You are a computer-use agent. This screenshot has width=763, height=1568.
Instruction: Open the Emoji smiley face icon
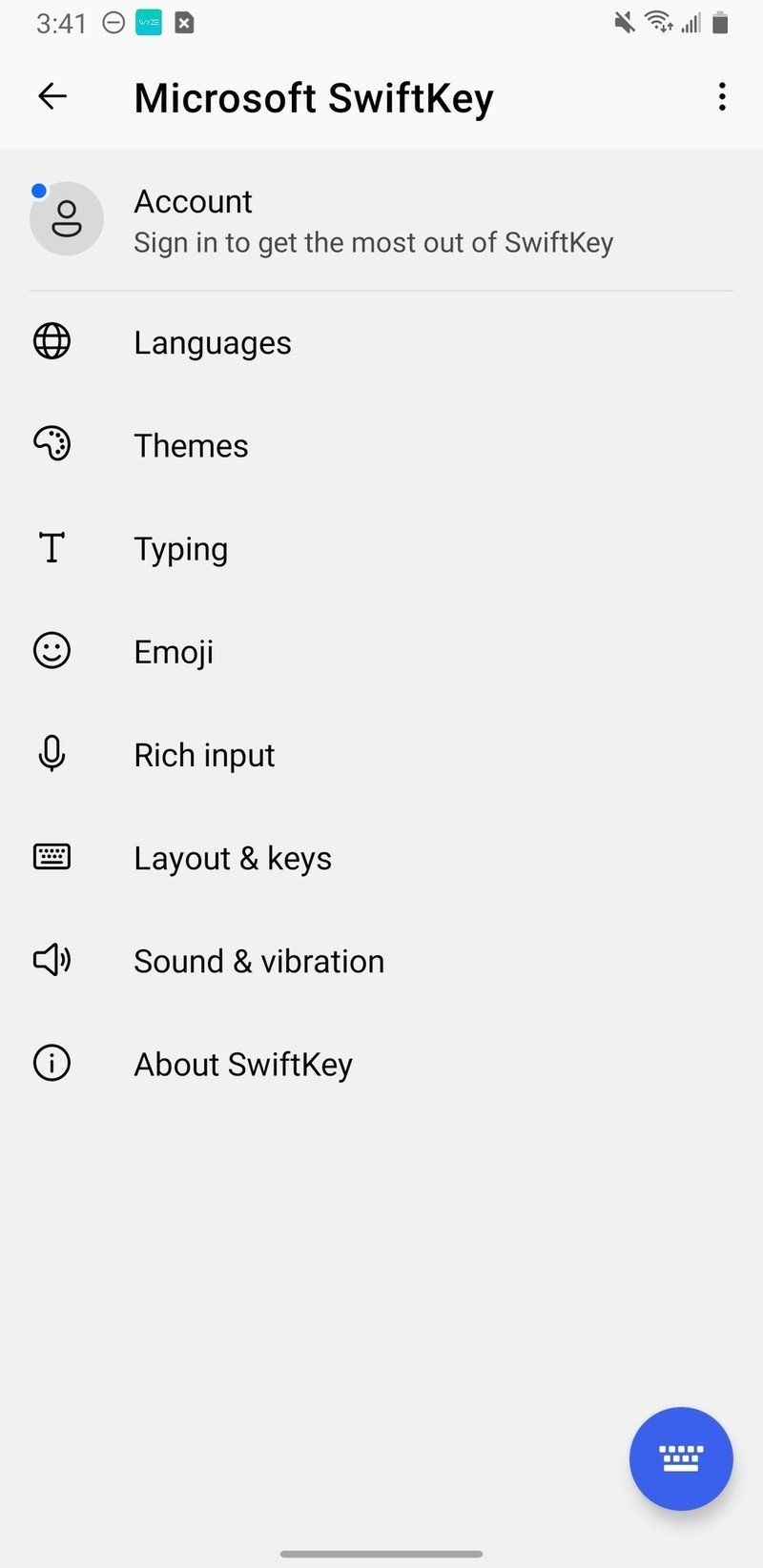pyautogui.click(x=52, y=651)
